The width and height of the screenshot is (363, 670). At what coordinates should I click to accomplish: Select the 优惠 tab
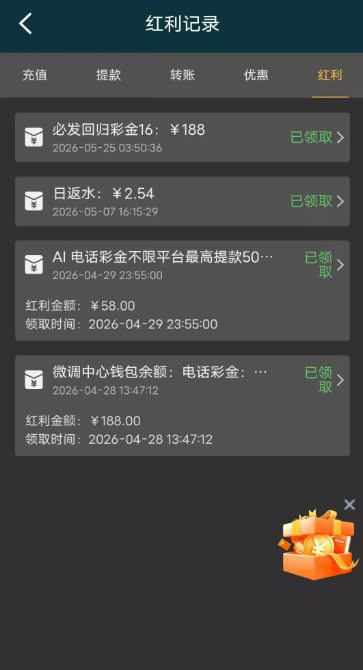pyautogui.click(x=256, y=75)
